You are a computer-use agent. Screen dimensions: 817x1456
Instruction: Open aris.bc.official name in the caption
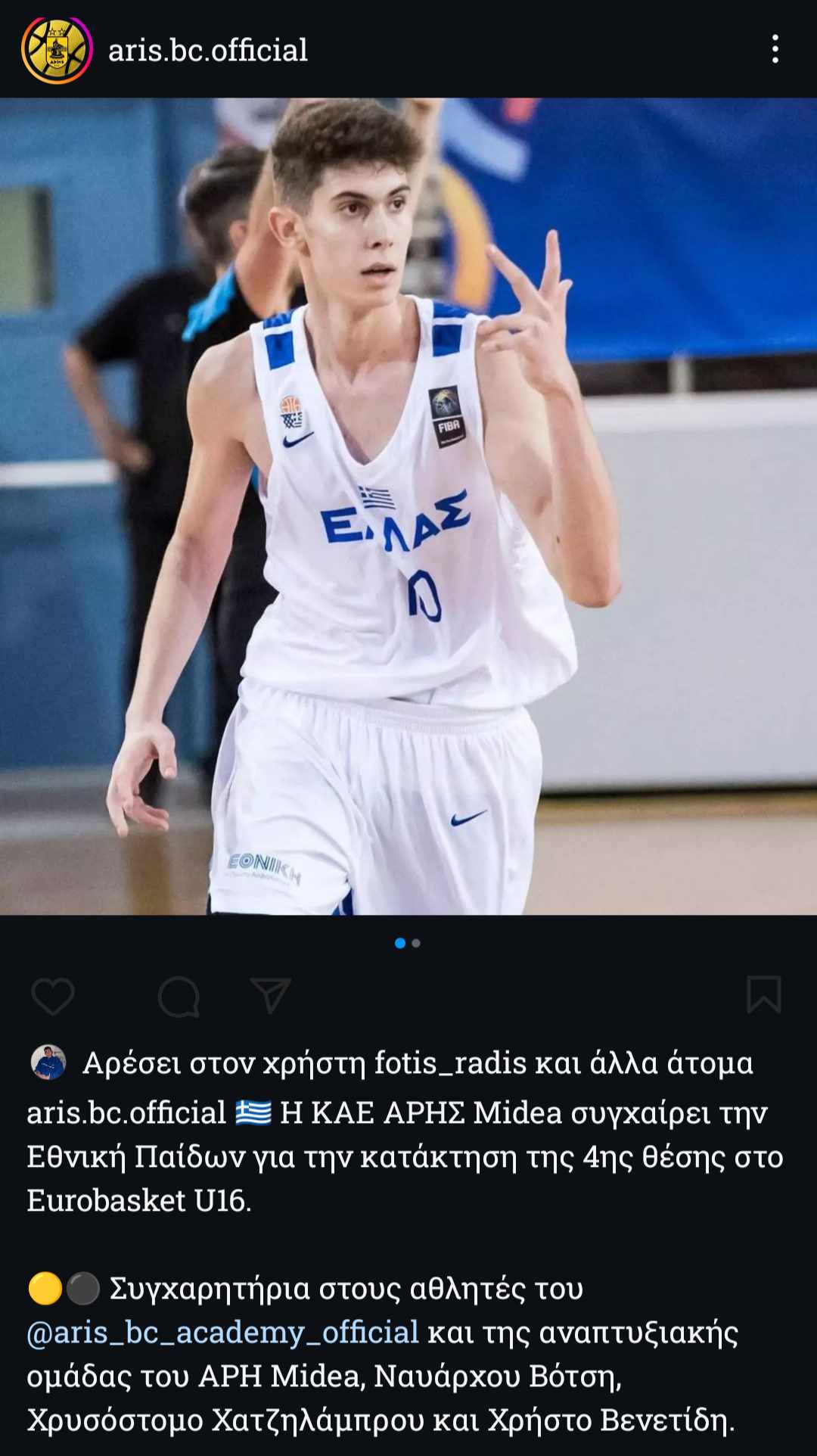[126, 1113]
